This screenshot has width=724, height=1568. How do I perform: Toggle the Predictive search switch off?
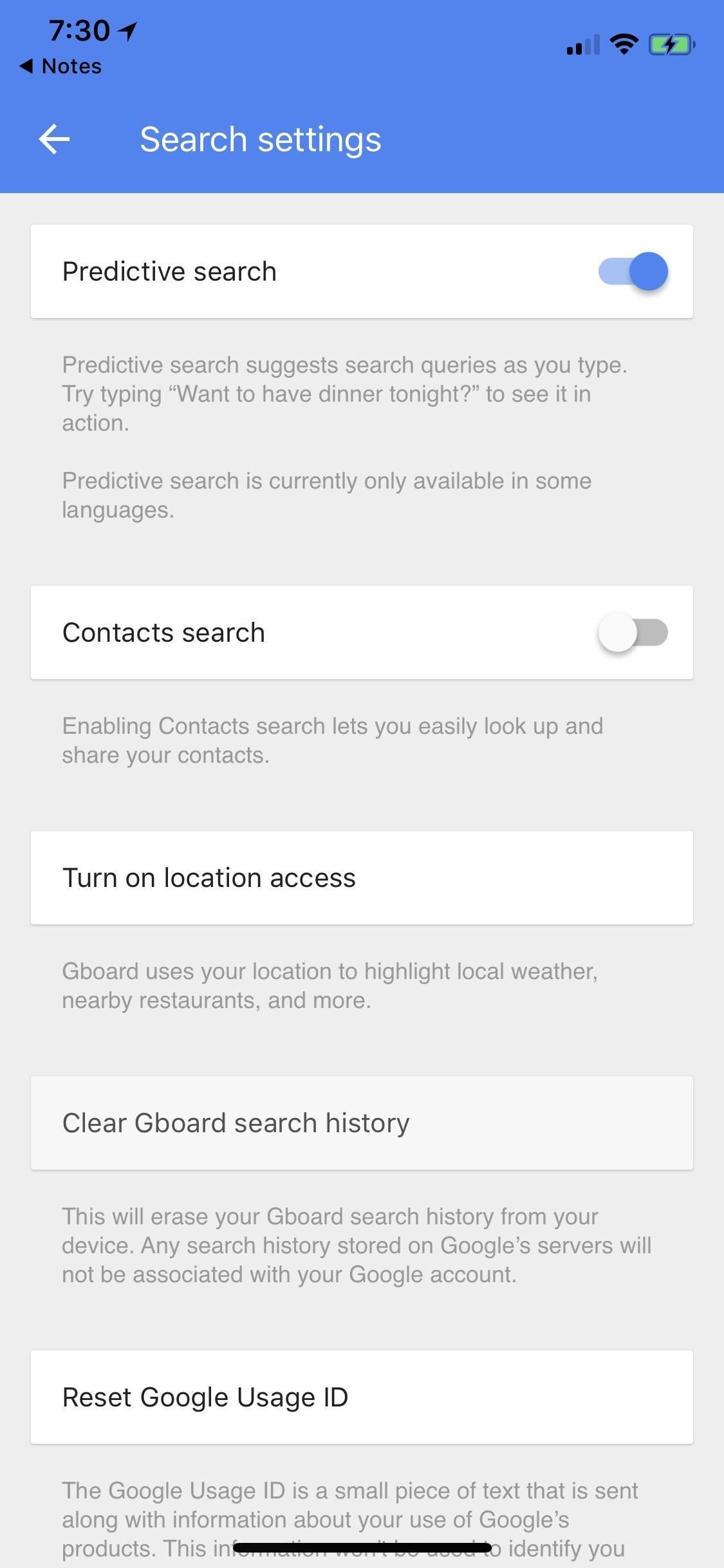[634, 271]
